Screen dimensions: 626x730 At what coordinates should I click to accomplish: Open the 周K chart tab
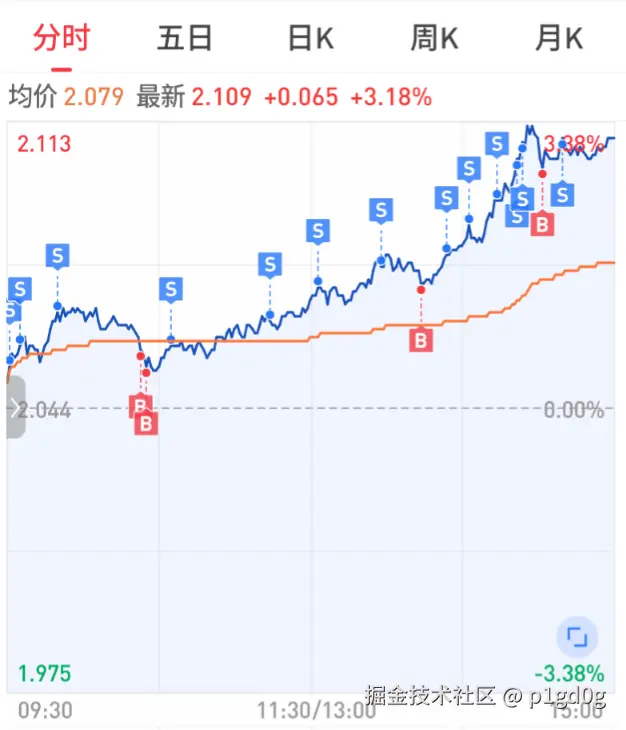coord(434,38)
